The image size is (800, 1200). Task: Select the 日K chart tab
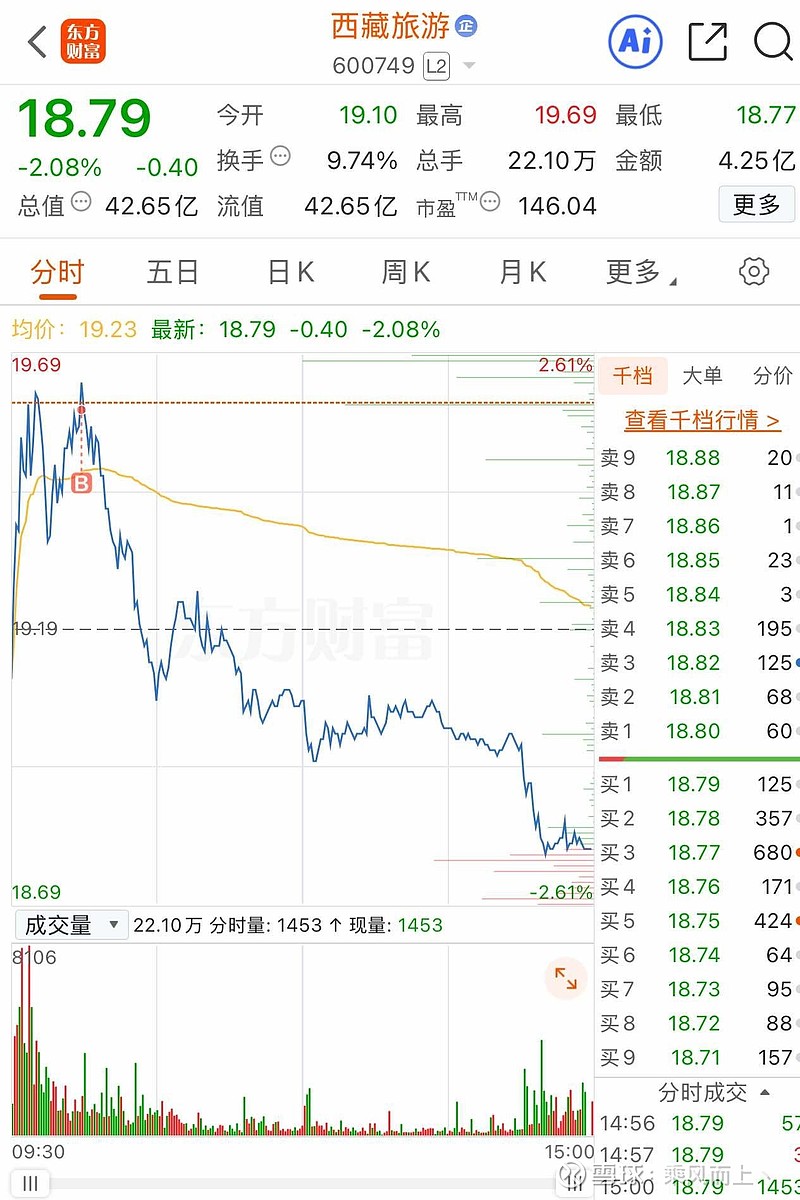point(291,272)
